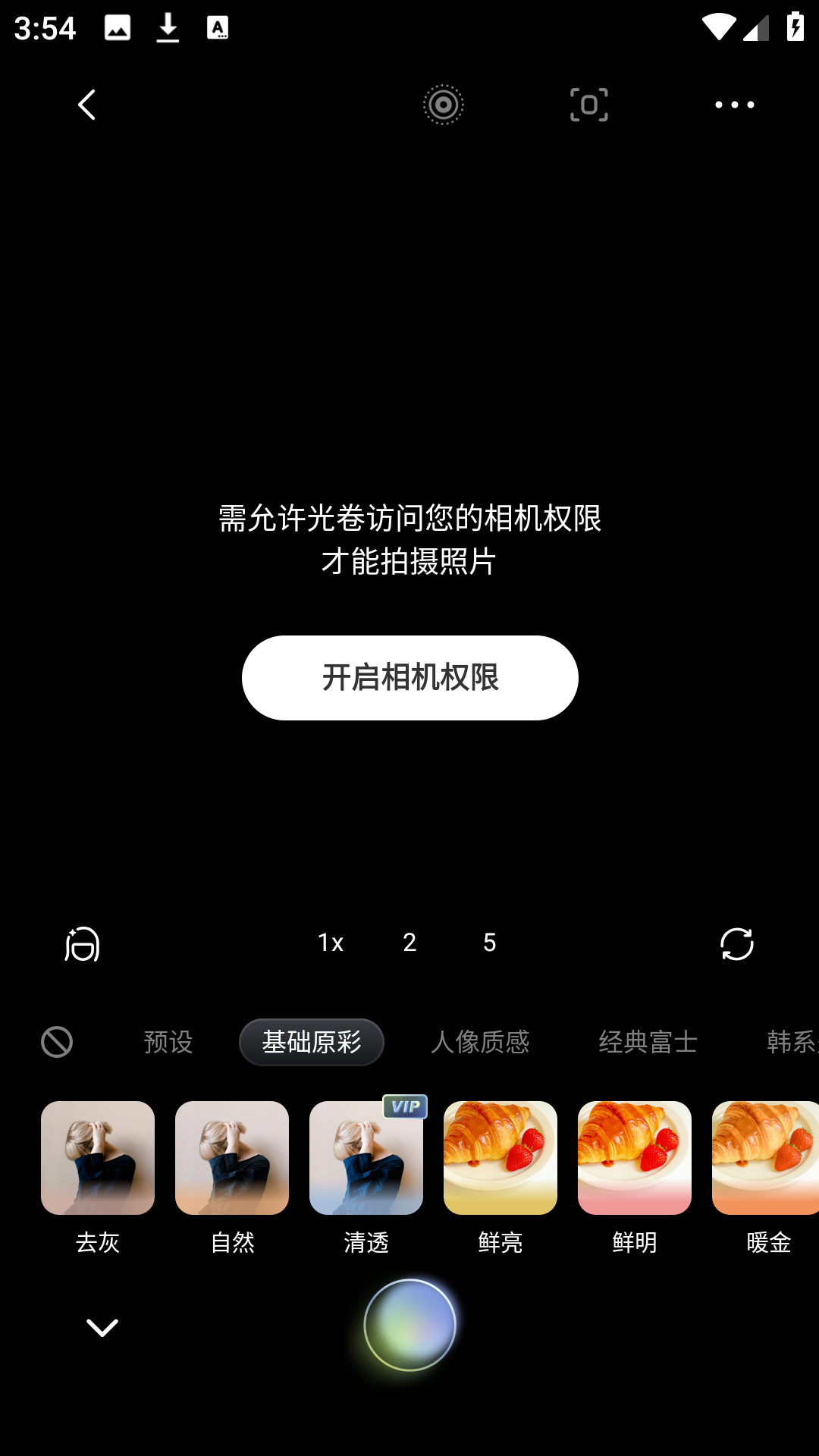Open the more options three-dot menu
The image size is (819, 1456).
pyautogui.click(x=733, y=105)
